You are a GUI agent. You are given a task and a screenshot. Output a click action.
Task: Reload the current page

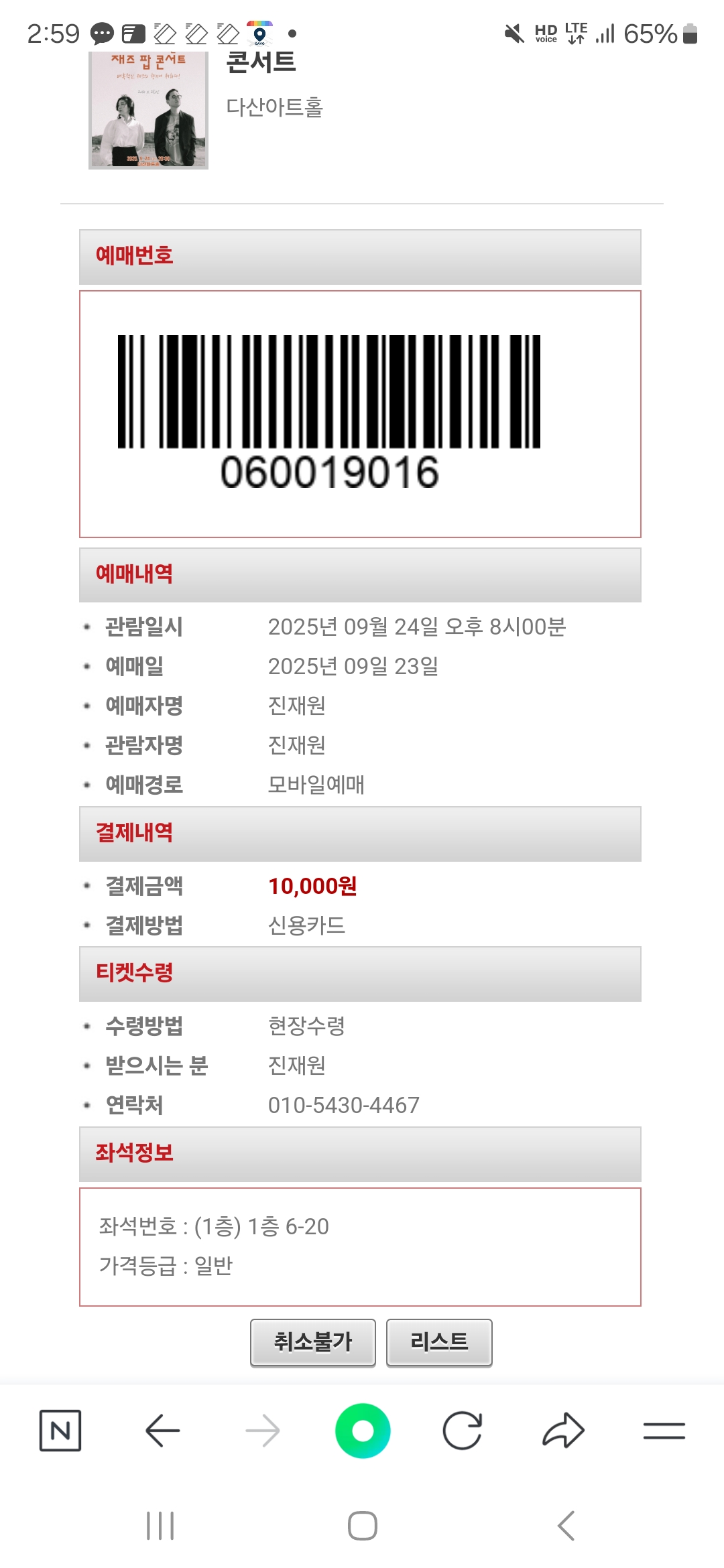[463, 1431]
